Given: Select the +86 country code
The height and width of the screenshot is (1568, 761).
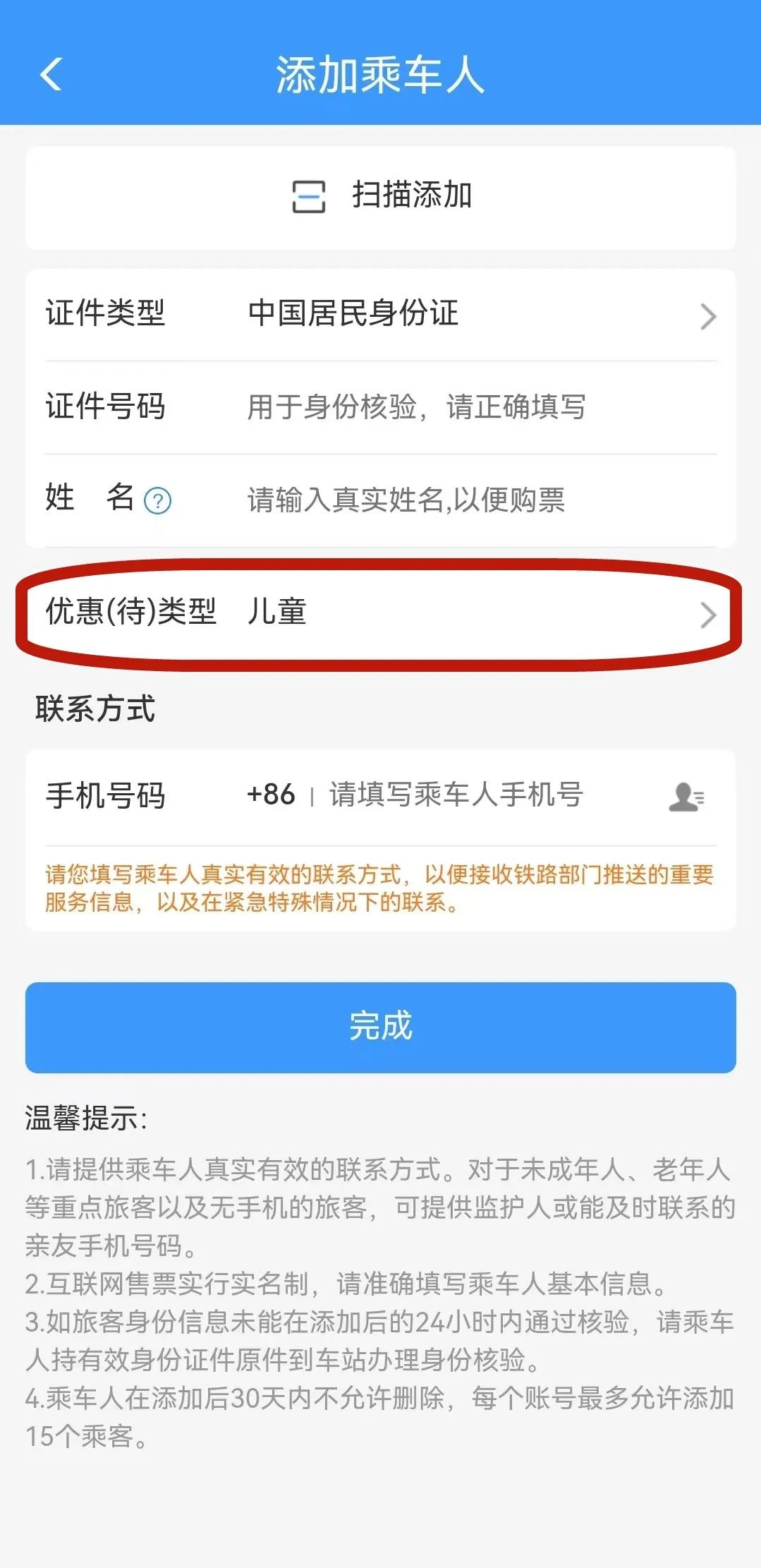Looking at the screenshot, I should pos(271,795).
